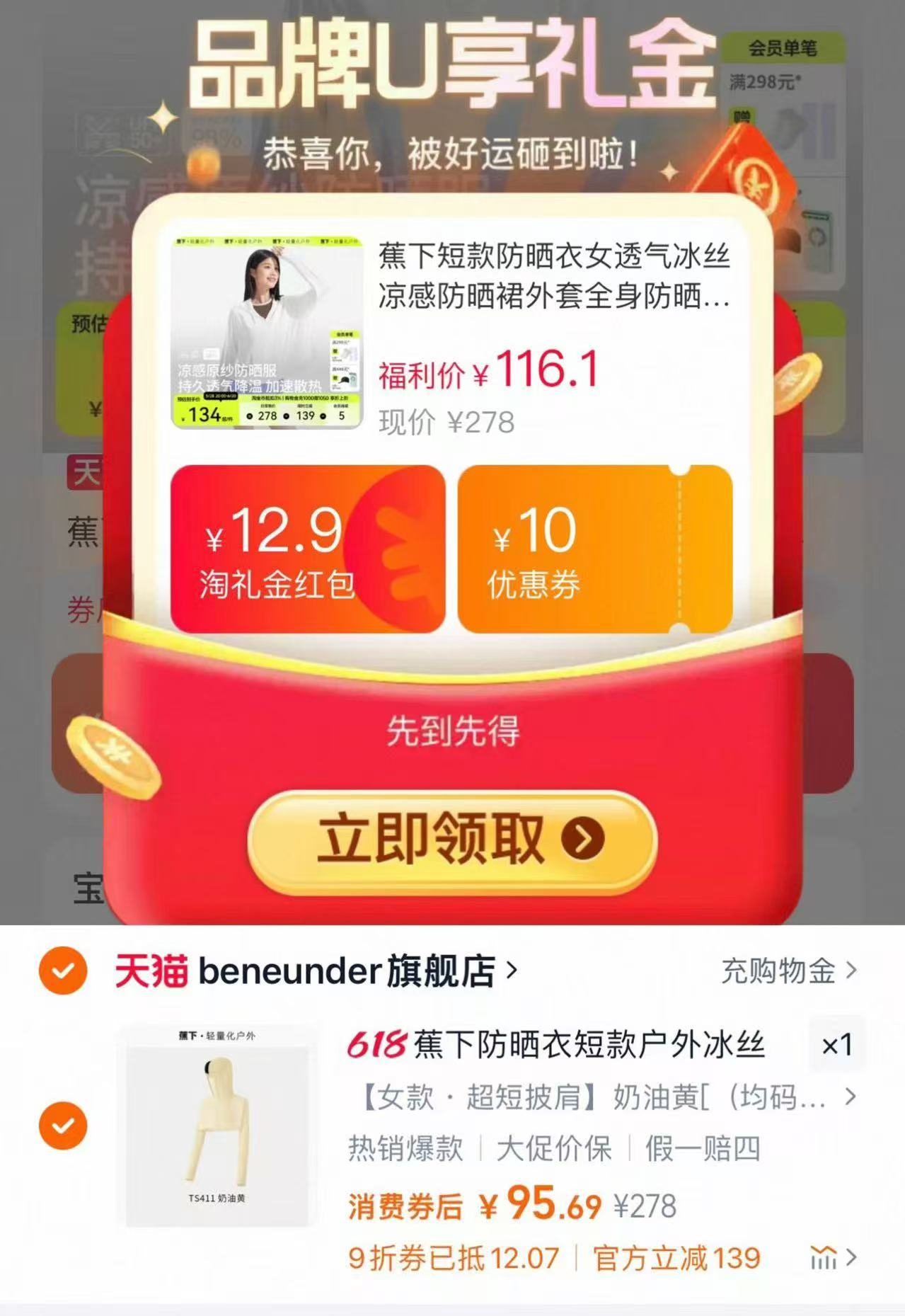This screenshot has height=1316, width=905.
Task: Adjust the ×1 item quantity
Action: click(836, 1046)
